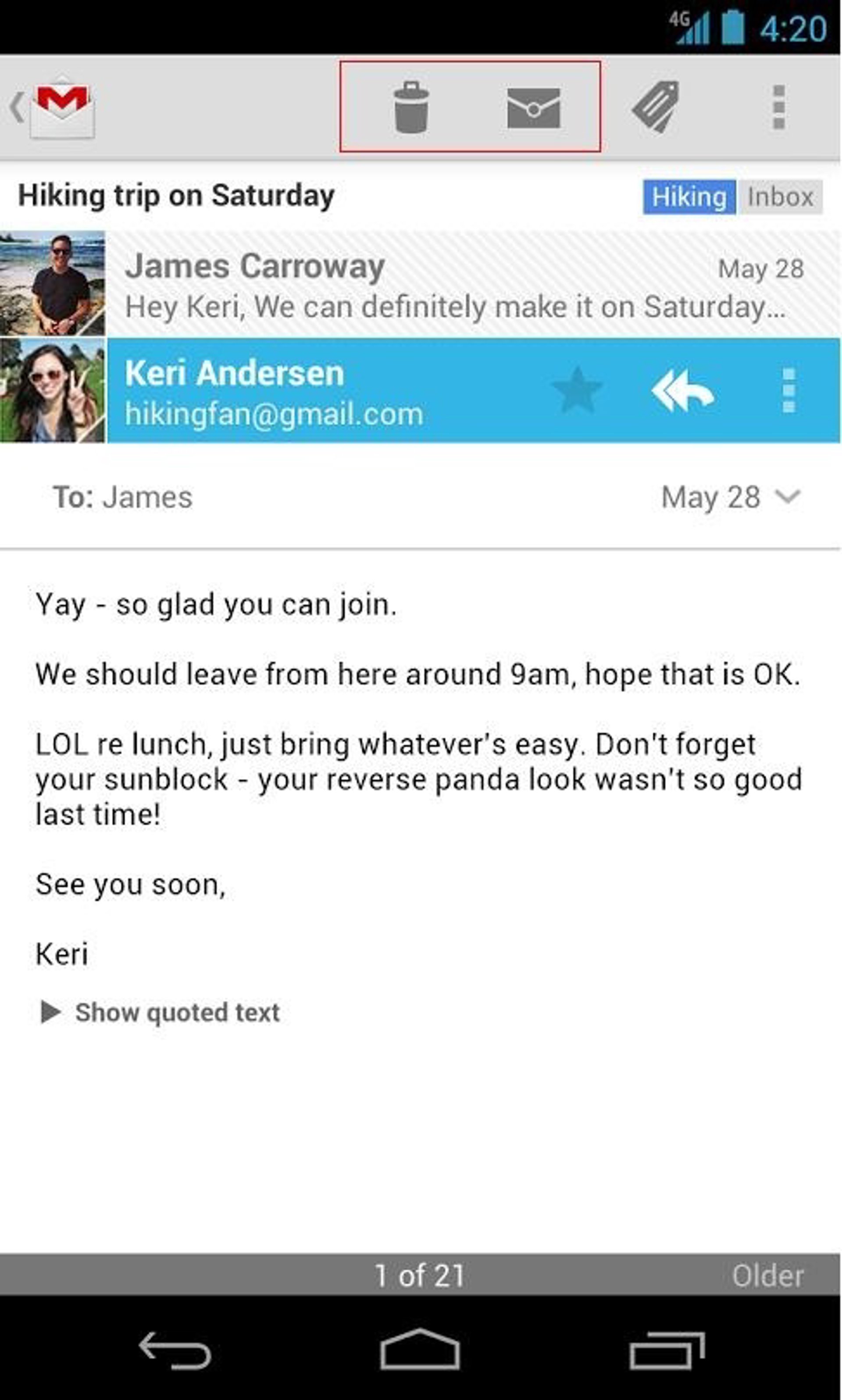Viewport: 842px width, 1400px height.
Task: Open more options for Keri Andersen's message
Action: coord(788,391)
